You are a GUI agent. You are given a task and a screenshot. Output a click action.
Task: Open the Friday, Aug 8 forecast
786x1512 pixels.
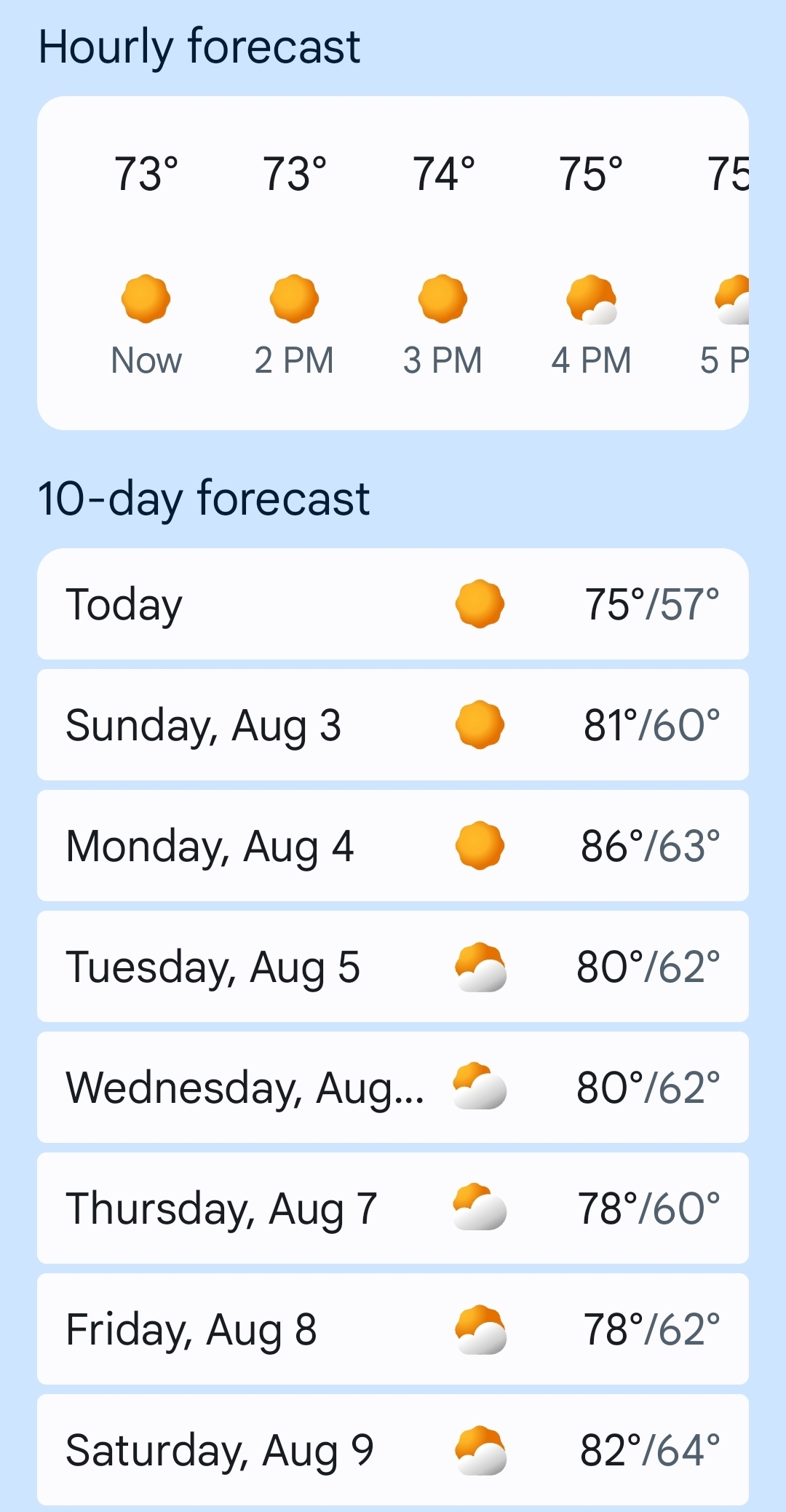click(393, 1329)
